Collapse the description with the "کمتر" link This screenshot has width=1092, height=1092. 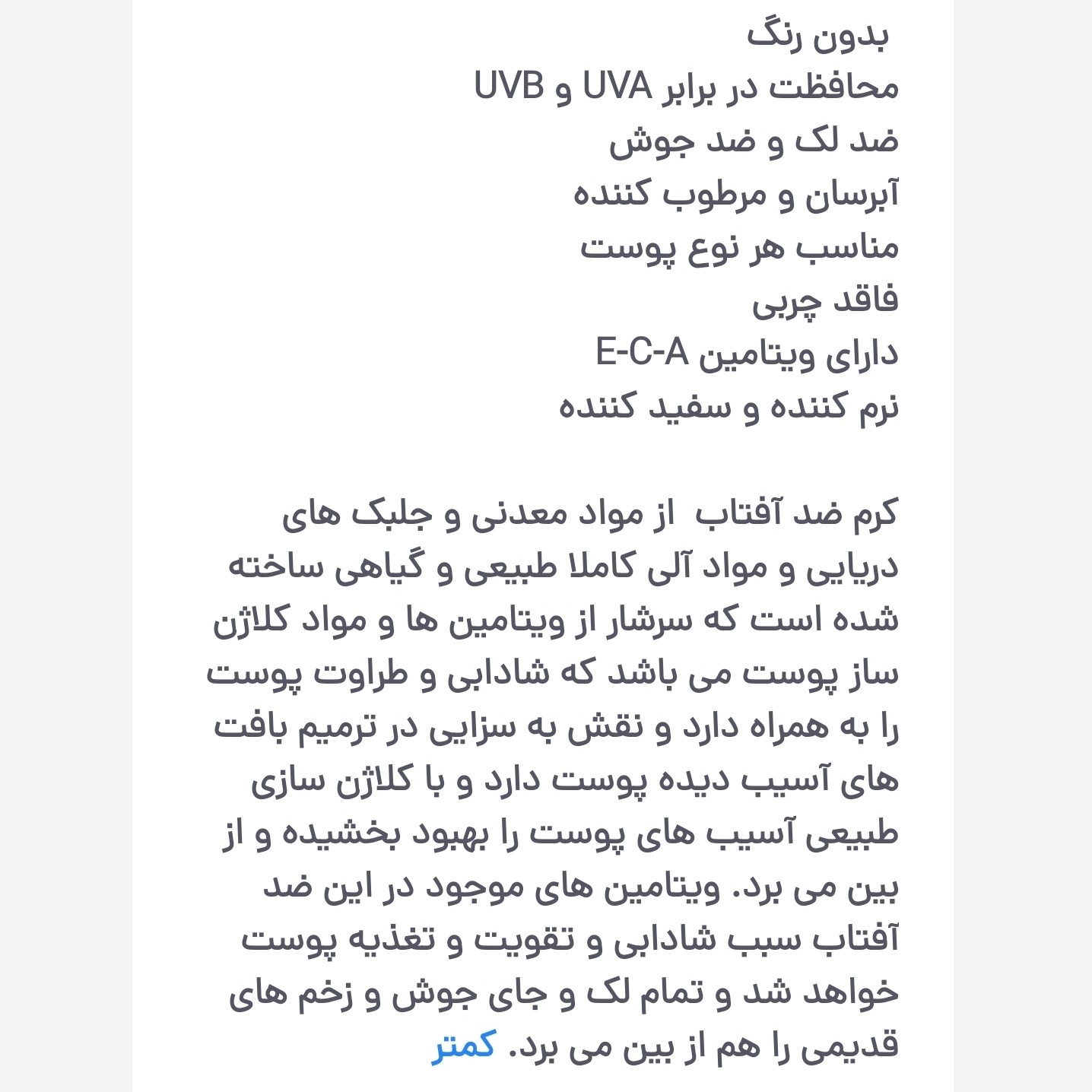[464, 1046]
